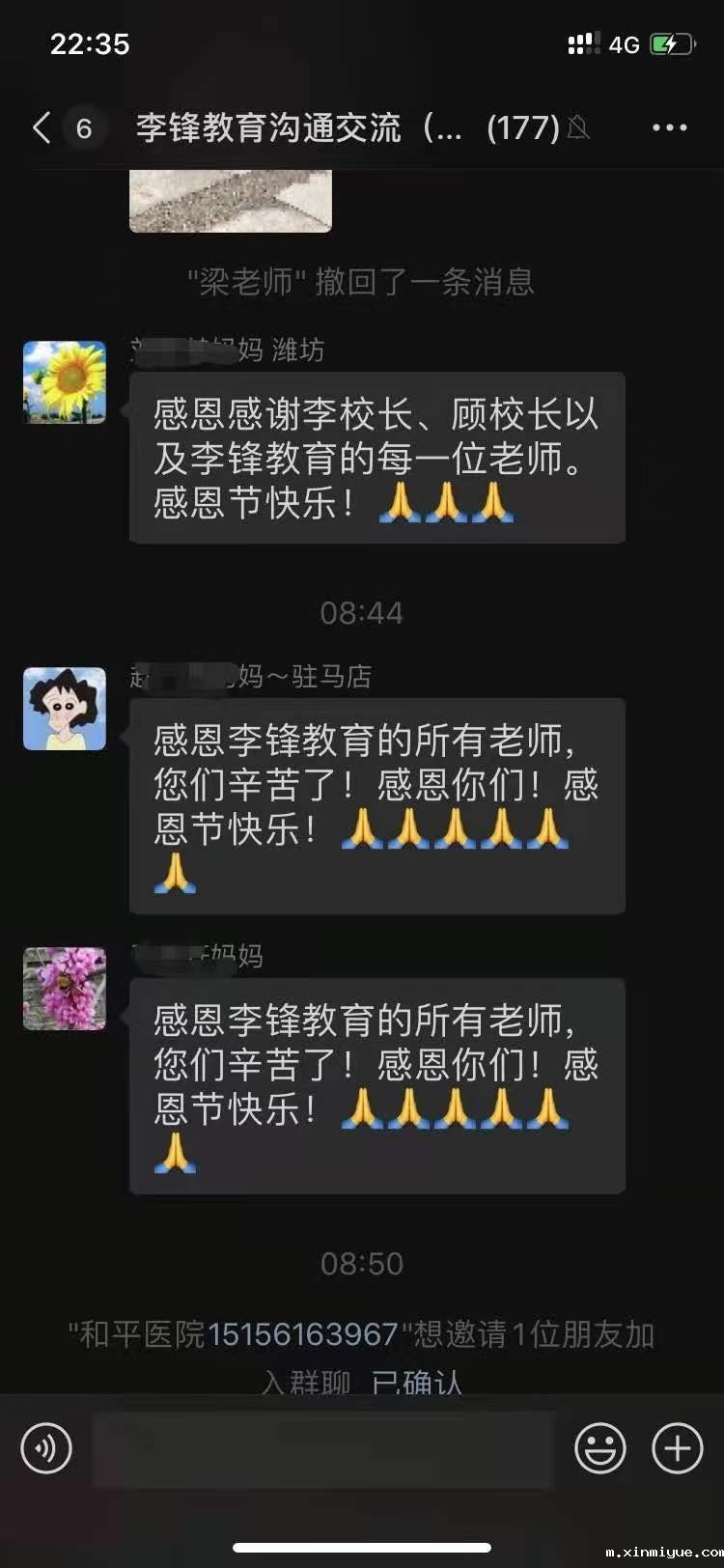Switch to voice message input mode

[x=46, y=1449]
